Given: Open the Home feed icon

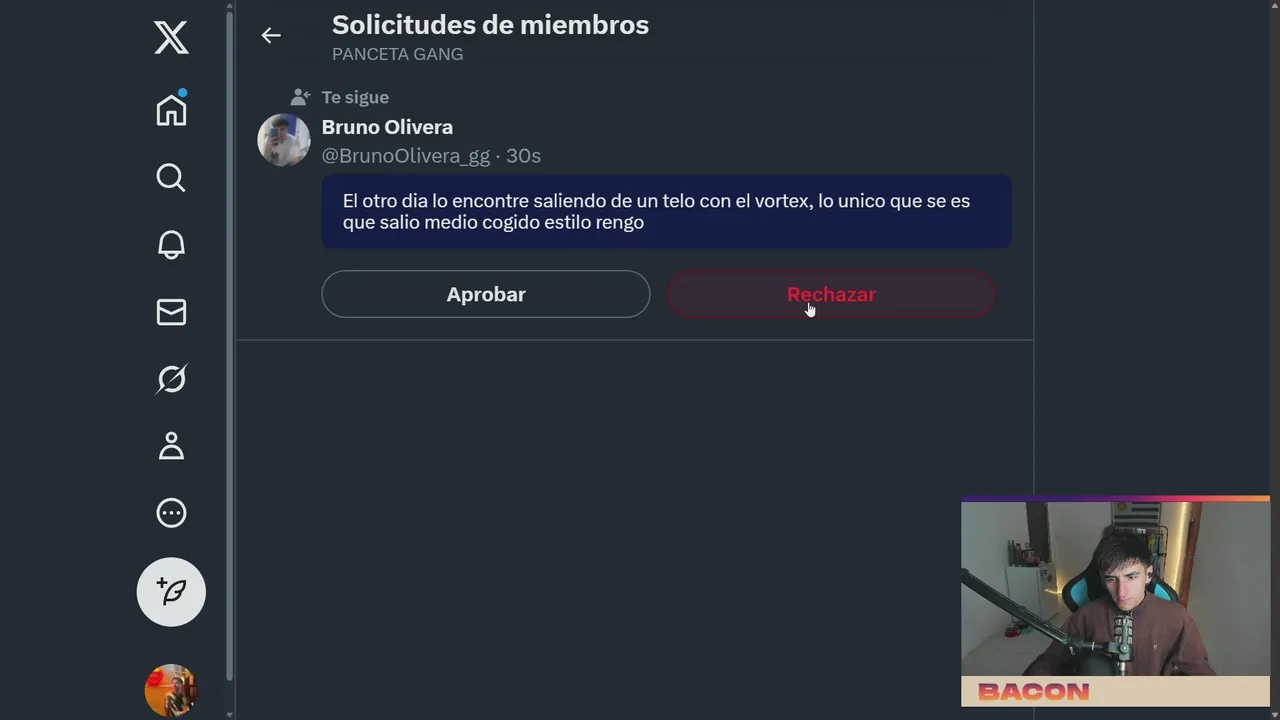Looking at the screenshot, I should point(171,110).
